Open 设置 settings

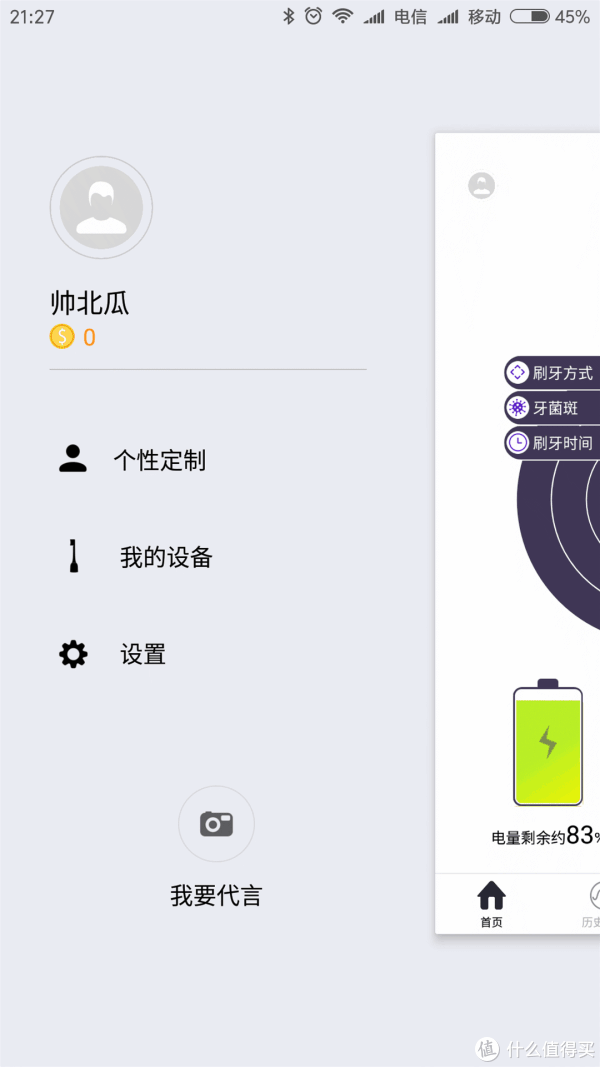(x=143, y=655)
